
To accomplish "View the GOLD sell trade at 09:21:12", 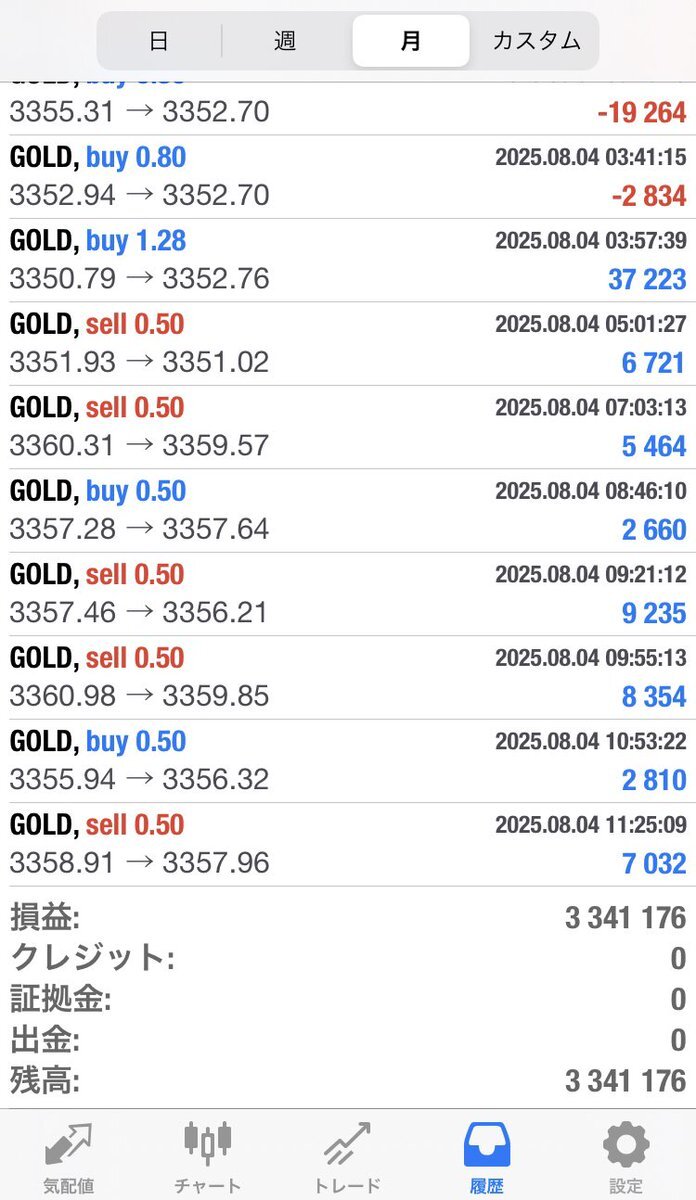I will [348, 594].
